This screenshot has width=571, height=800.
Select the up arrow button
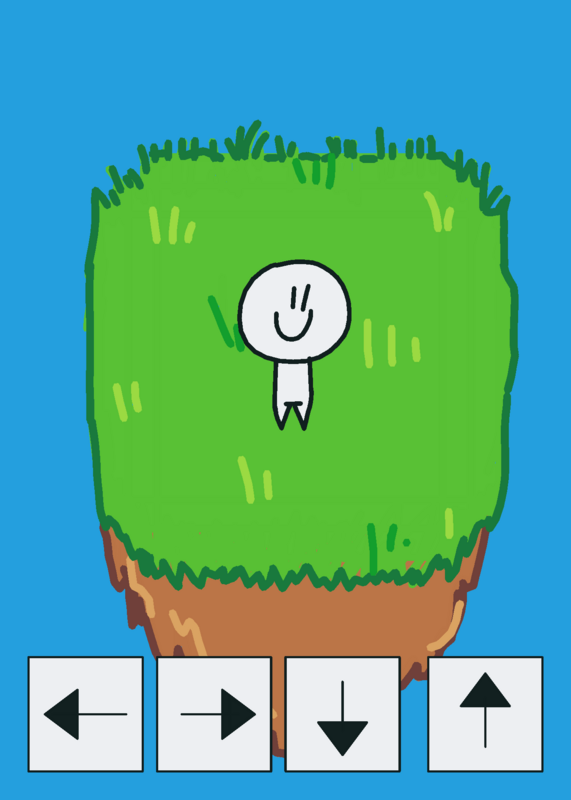tap(485, 714)
